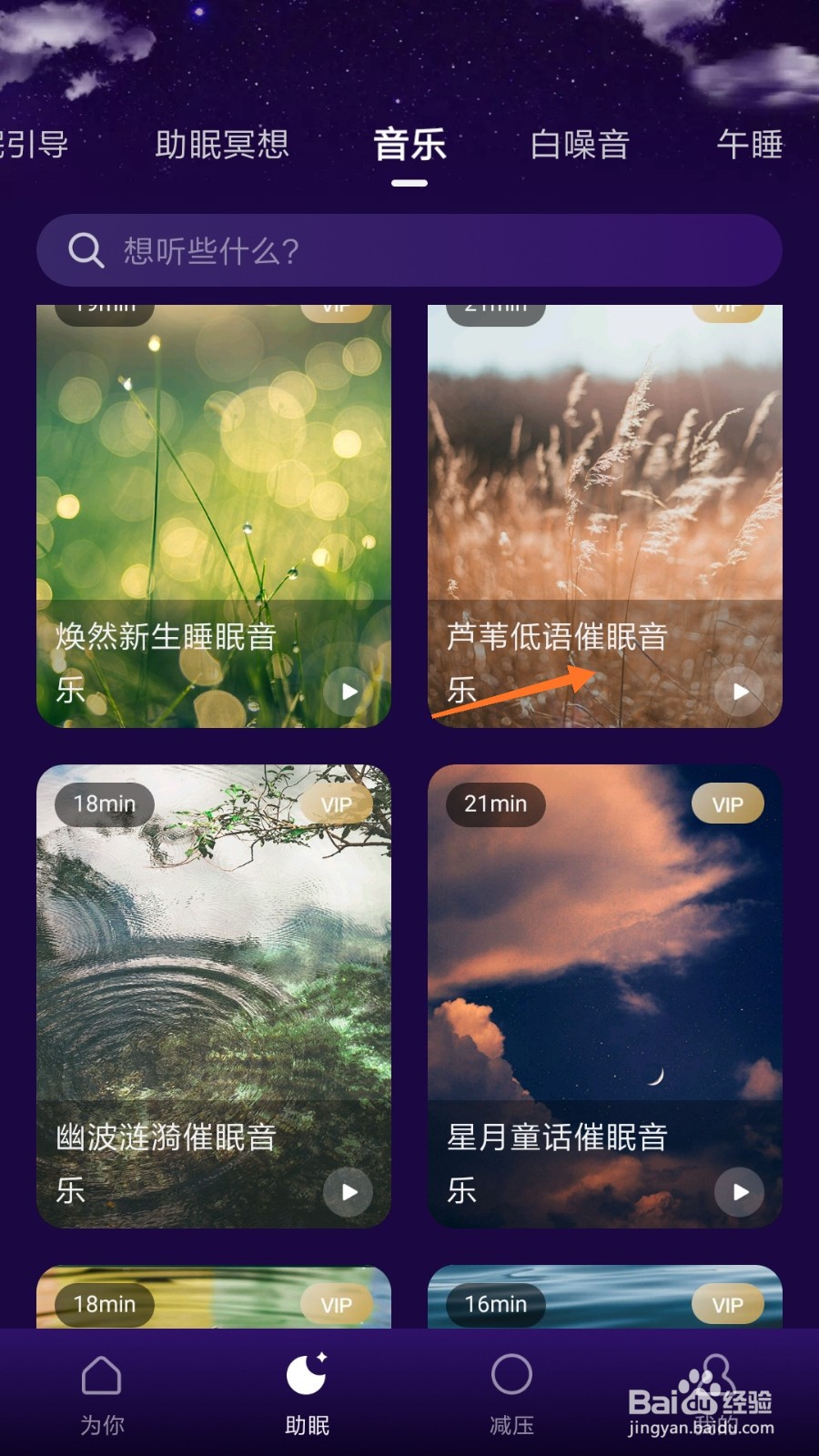819x1456 pixels.
Task: Play 幽波涟漪催眠音乐
Action: [349, 1192]
